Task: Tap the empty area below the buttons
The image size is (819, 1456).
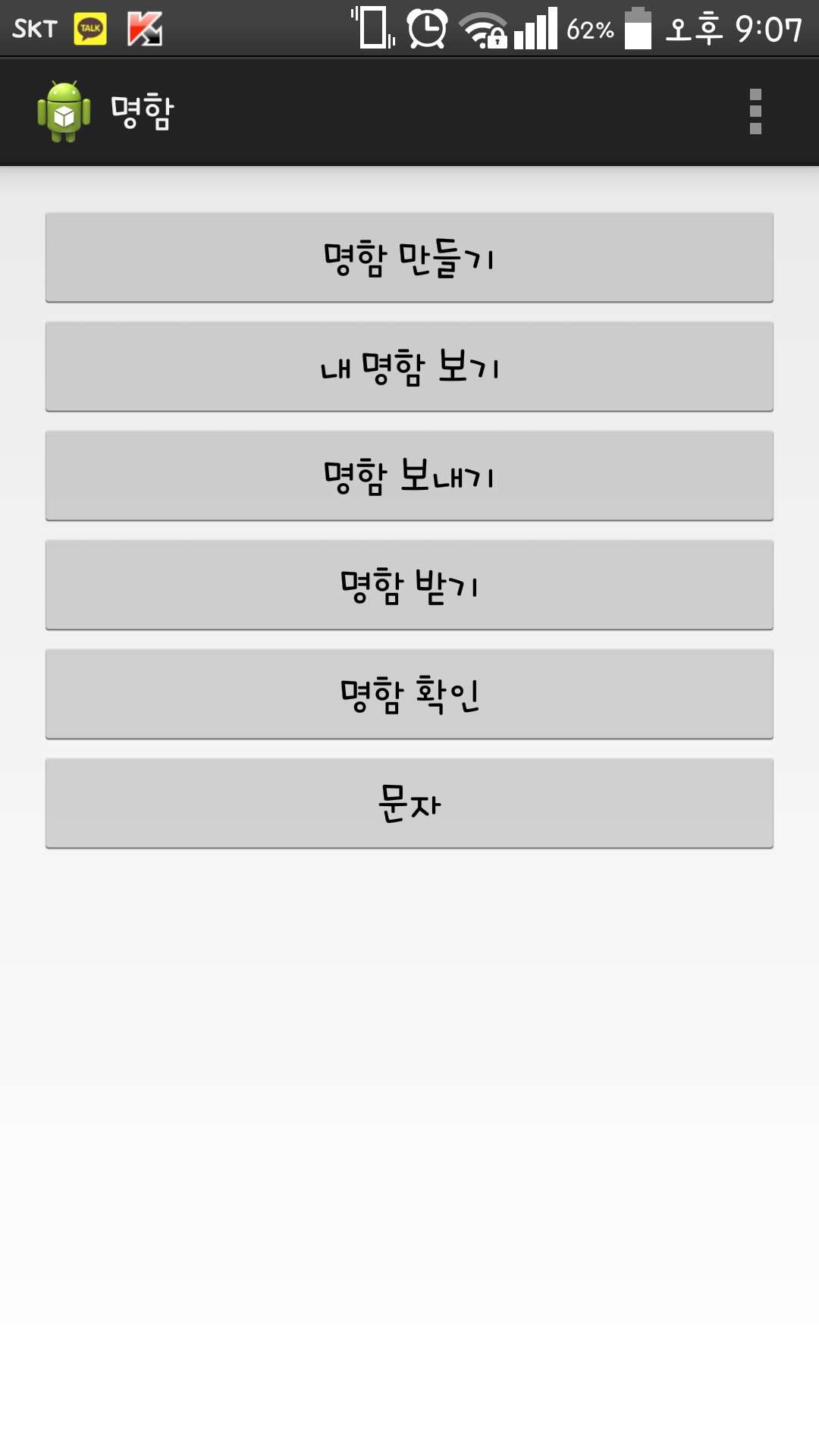Action: [409, 1137]
